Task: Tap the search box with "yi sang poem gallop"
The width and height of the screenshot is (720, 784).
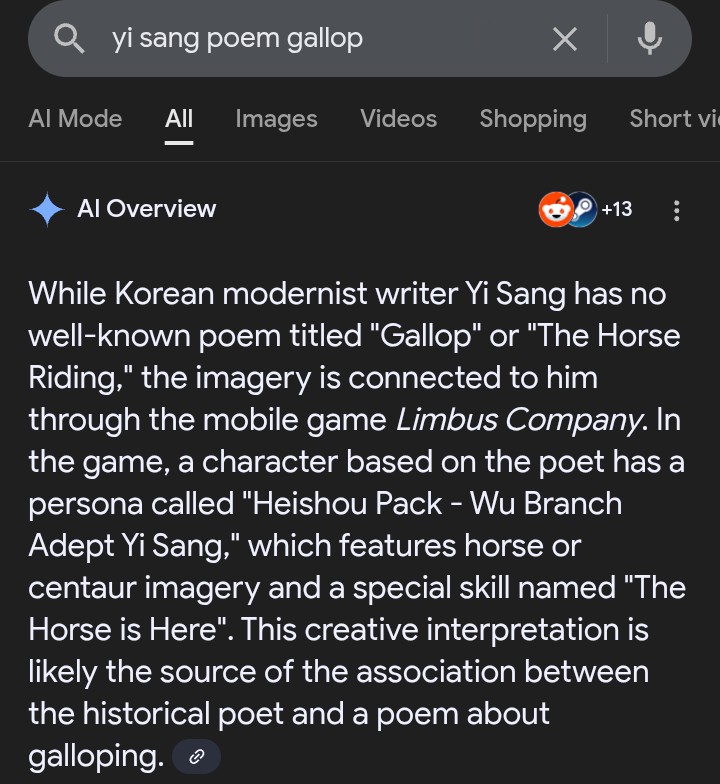Action: 300,39
